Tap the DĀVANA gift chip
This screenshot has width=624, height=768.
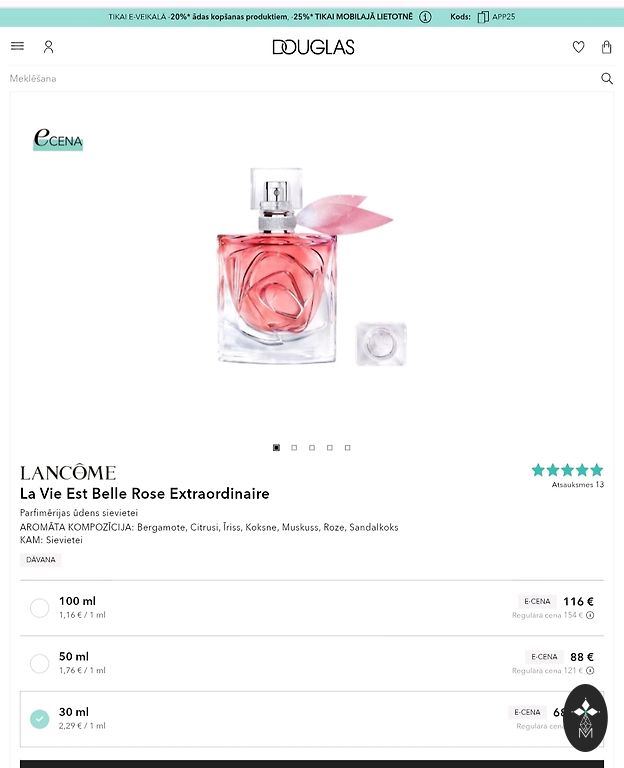pos(41,560)
